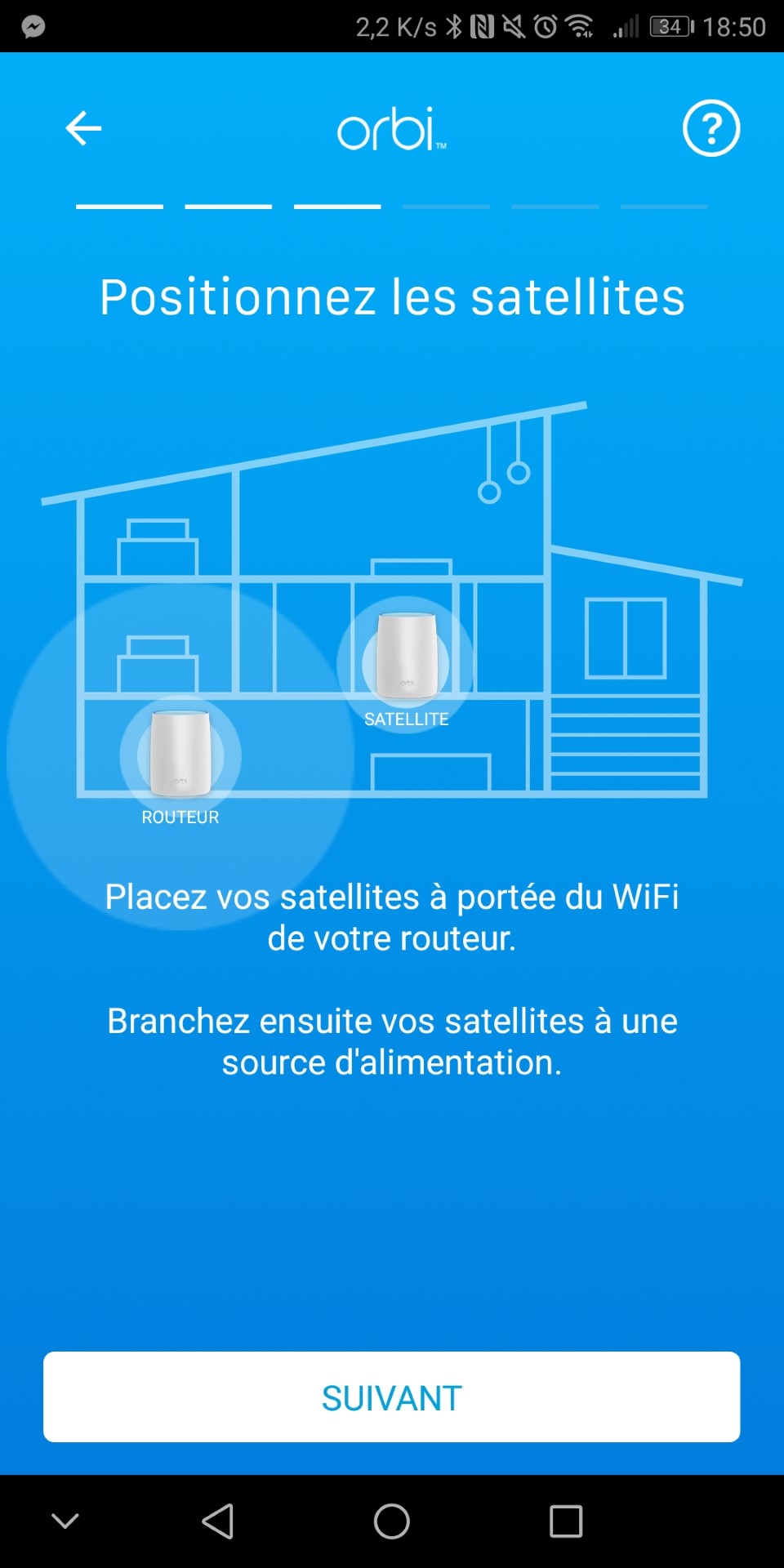Tap SUIVANT to continue setup
This screenshot has height=1568, width=784.
[x=392, y=1397]
